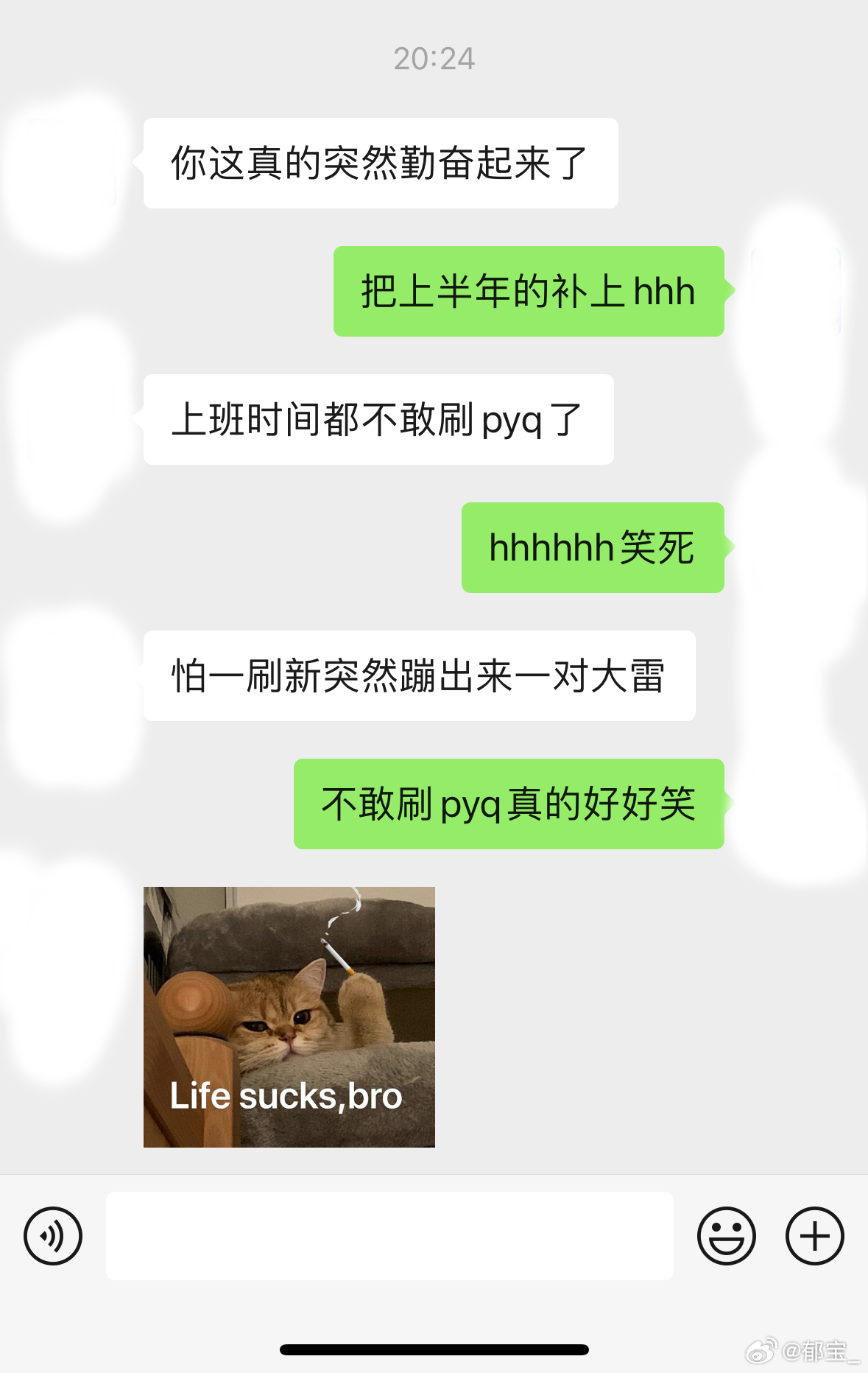The height and width of the screenshot is (1373, 868).
Task: Focus the message text field
Action: pyautogui.click(x=389, y=1235)
